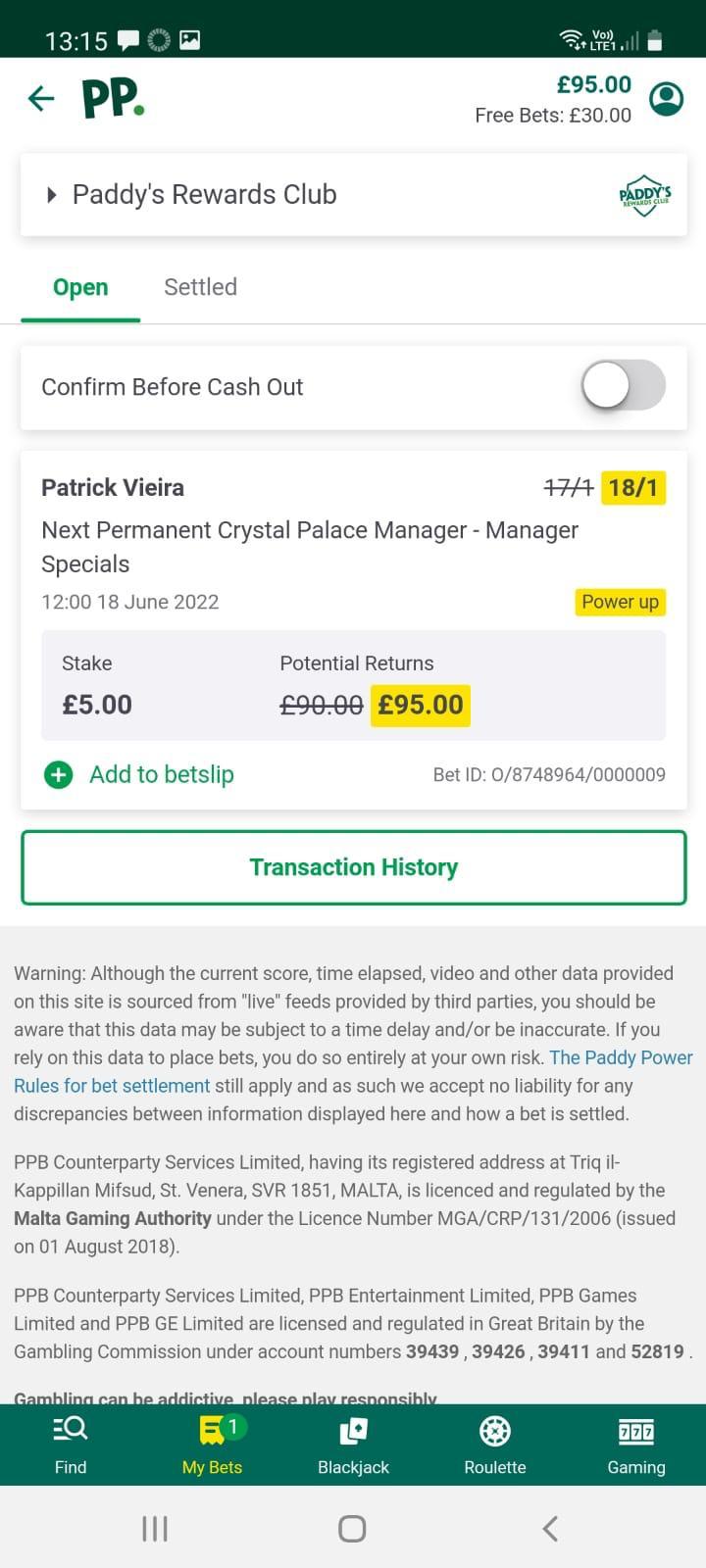Screen dimensions: 706x1568
Task: Go back using the arrow icon
Action: tap(41, 98)
